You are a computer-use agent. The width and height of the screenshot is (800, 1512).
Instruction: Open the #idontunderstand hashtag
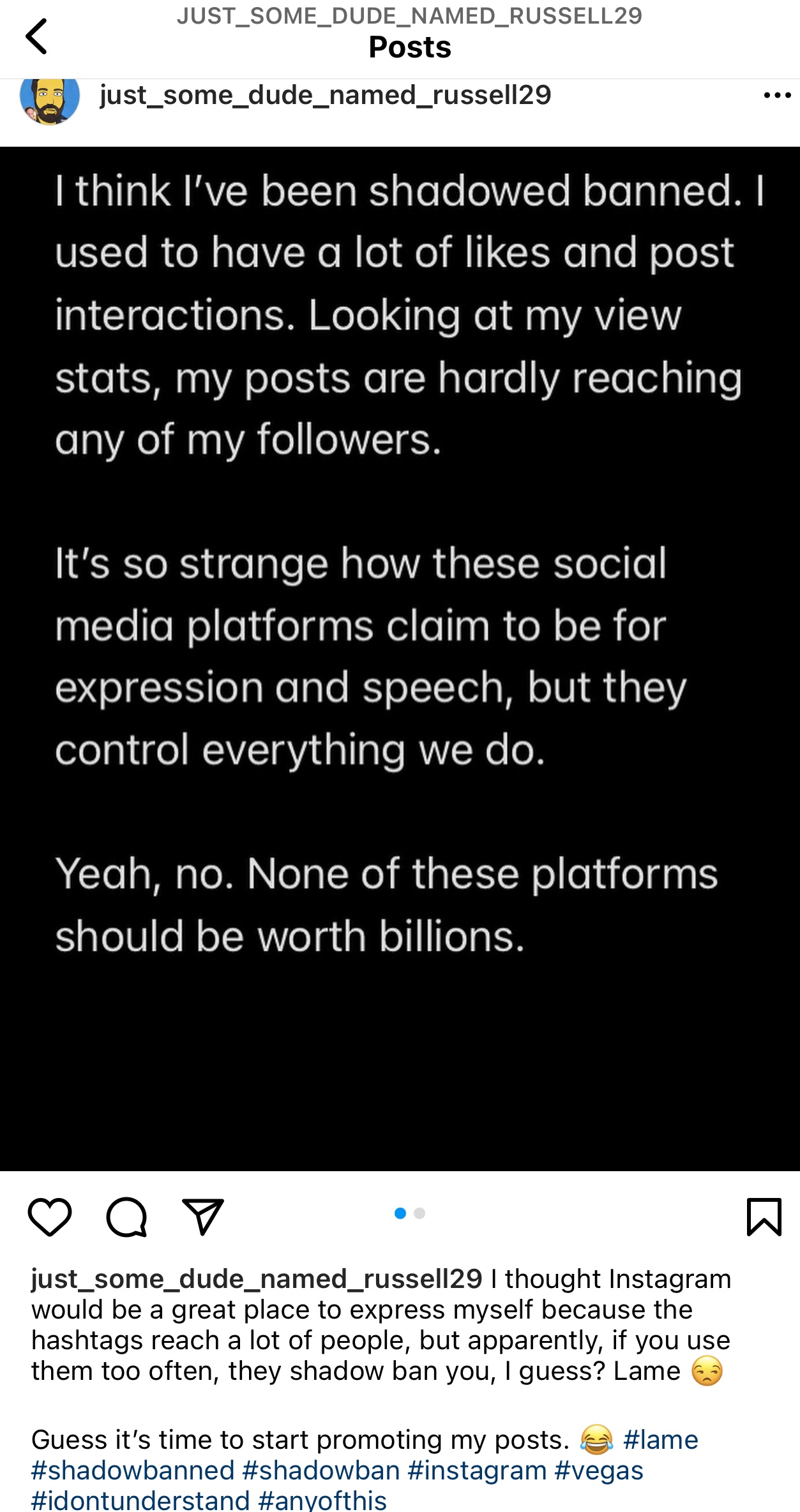[140, 1500]
